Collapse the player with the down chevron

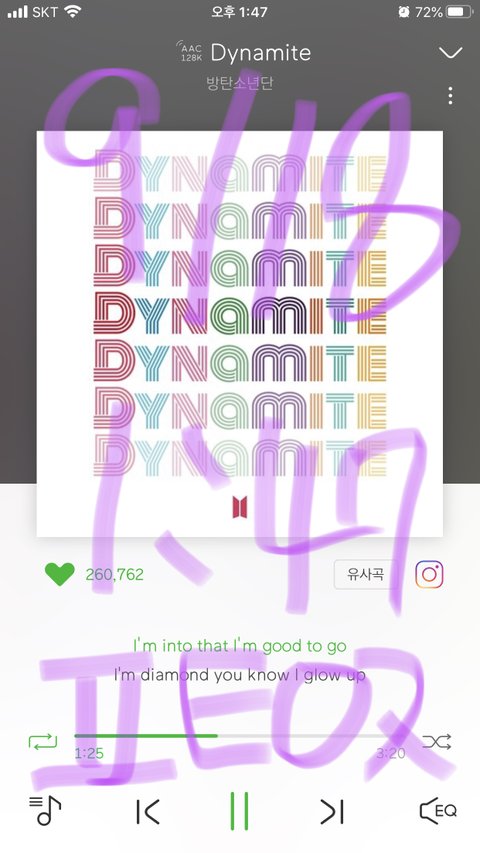450,53
